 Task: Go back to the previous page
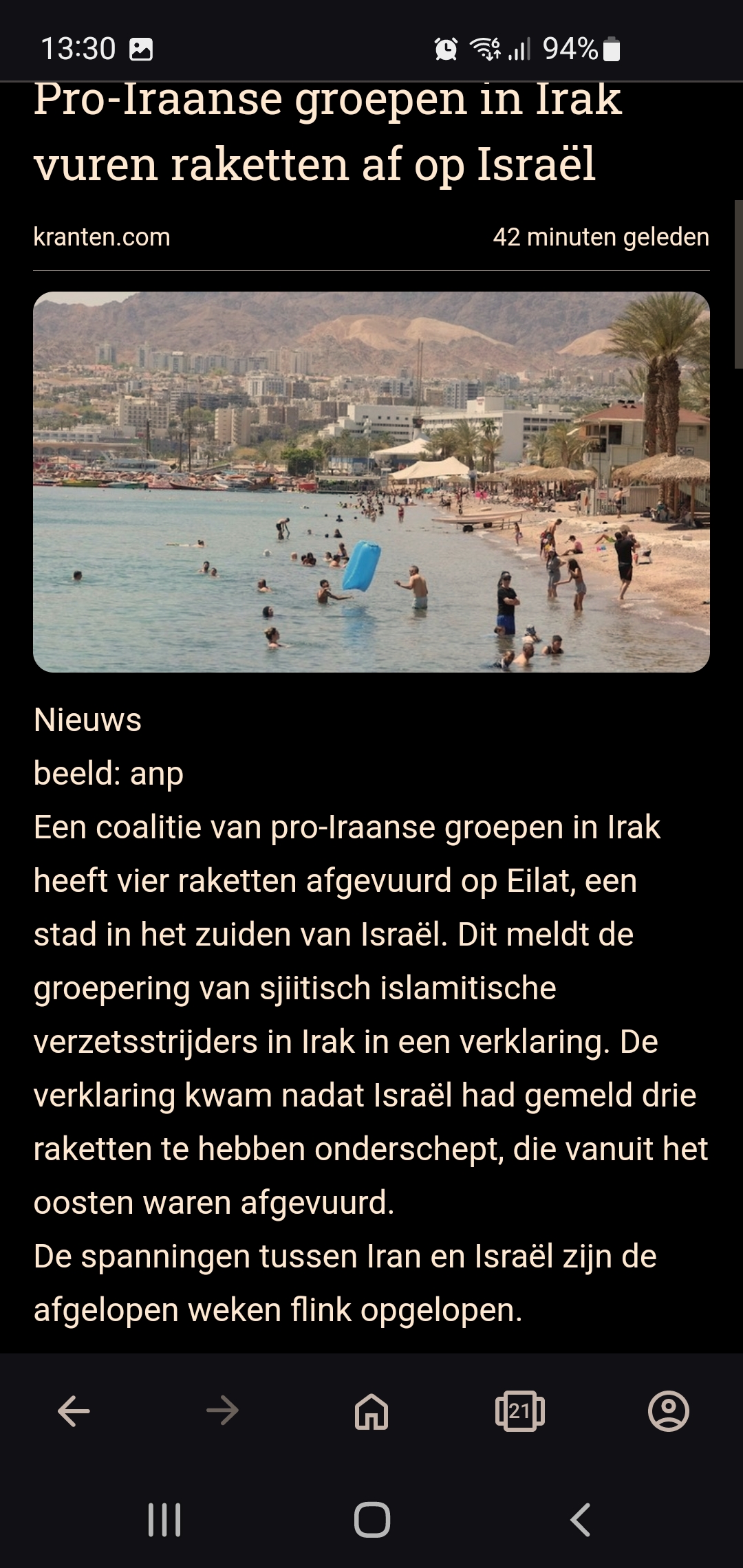coord(74,1412)
